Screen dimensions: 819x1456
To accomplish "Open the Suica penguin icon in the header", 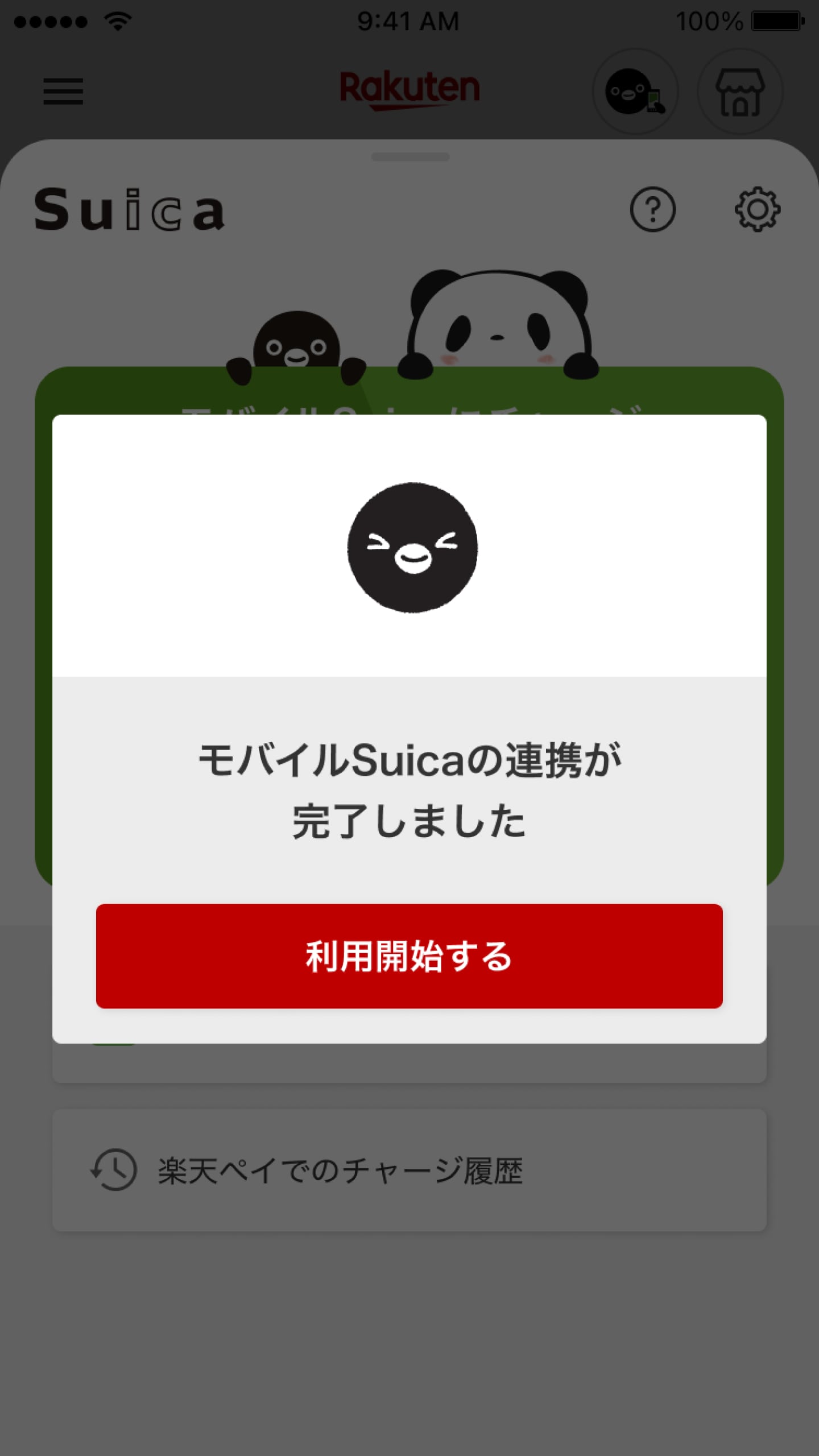I will coord(635,92).
